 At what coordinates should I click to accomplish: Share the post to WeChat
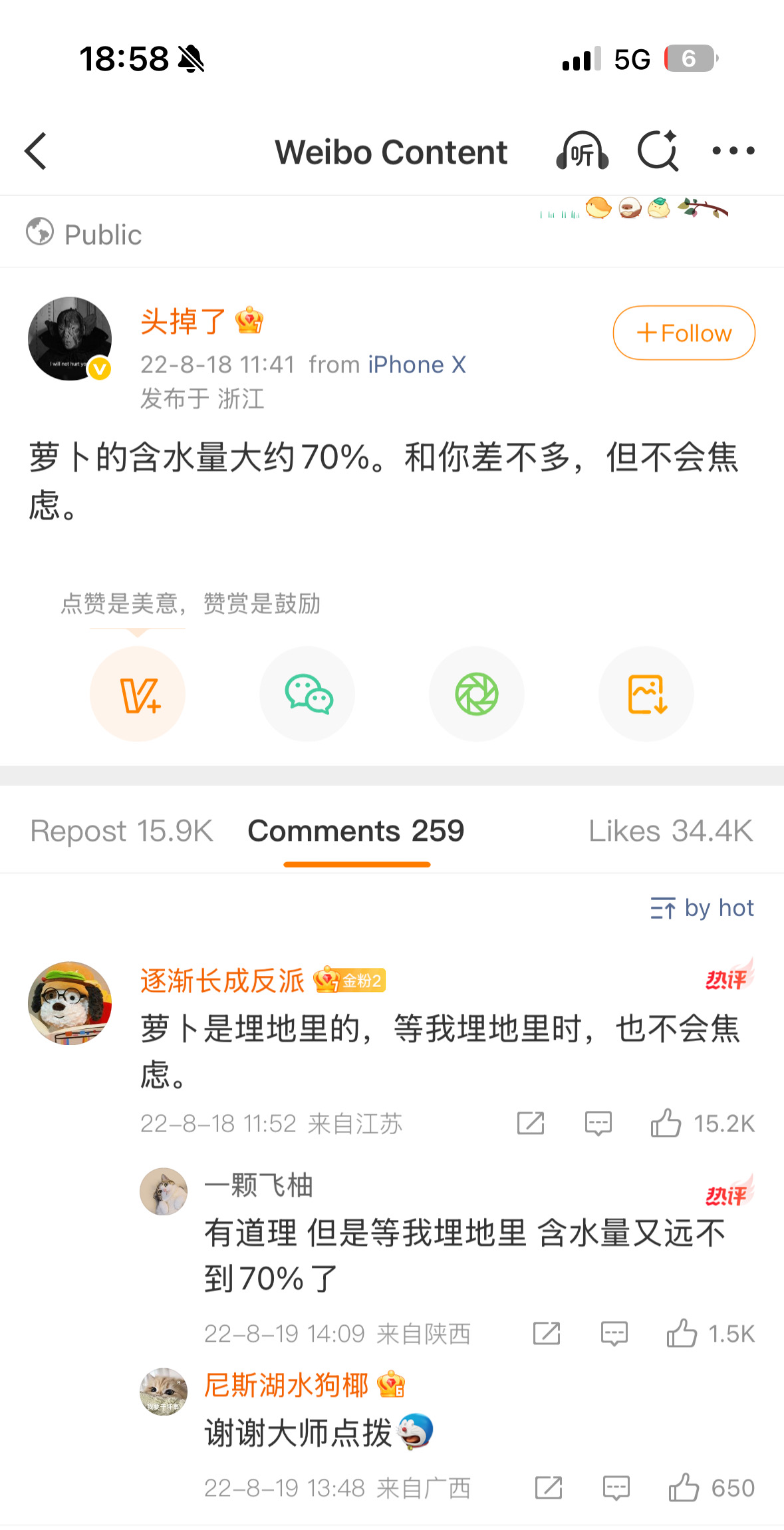coord(307,694)
